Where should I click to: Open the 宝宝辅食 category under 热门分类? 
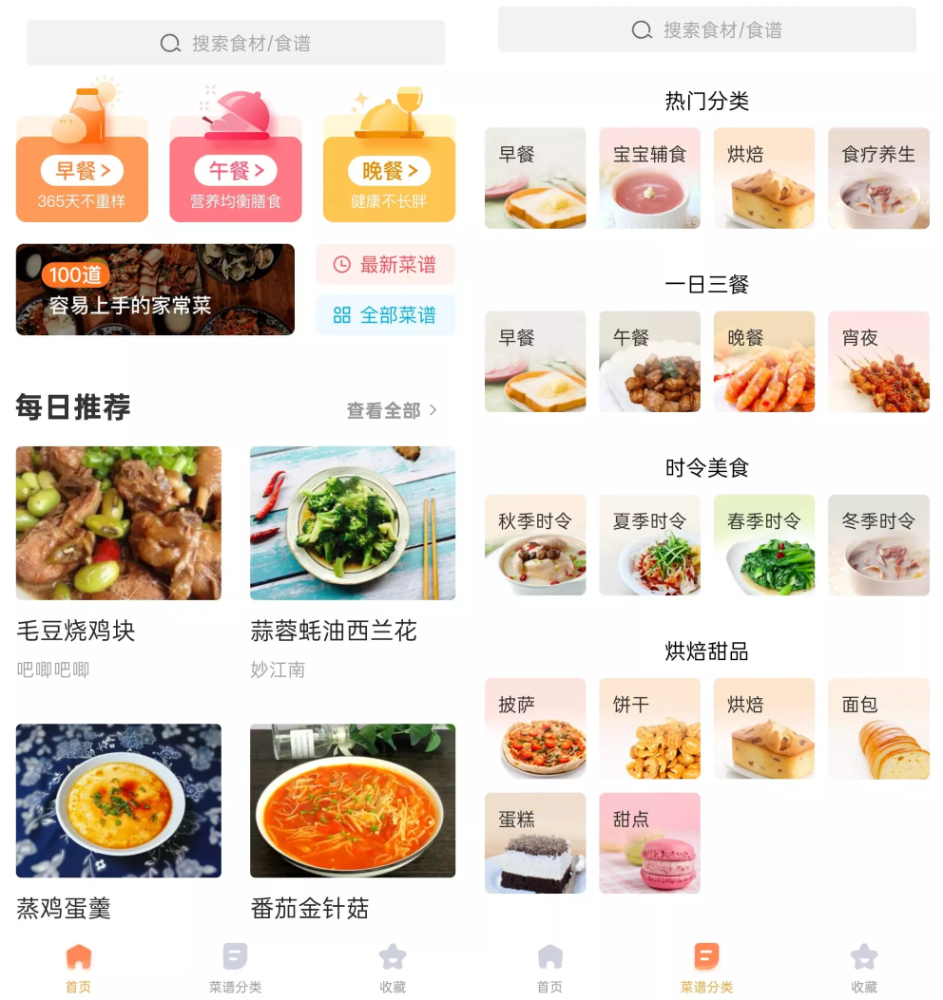pos(649,178)
